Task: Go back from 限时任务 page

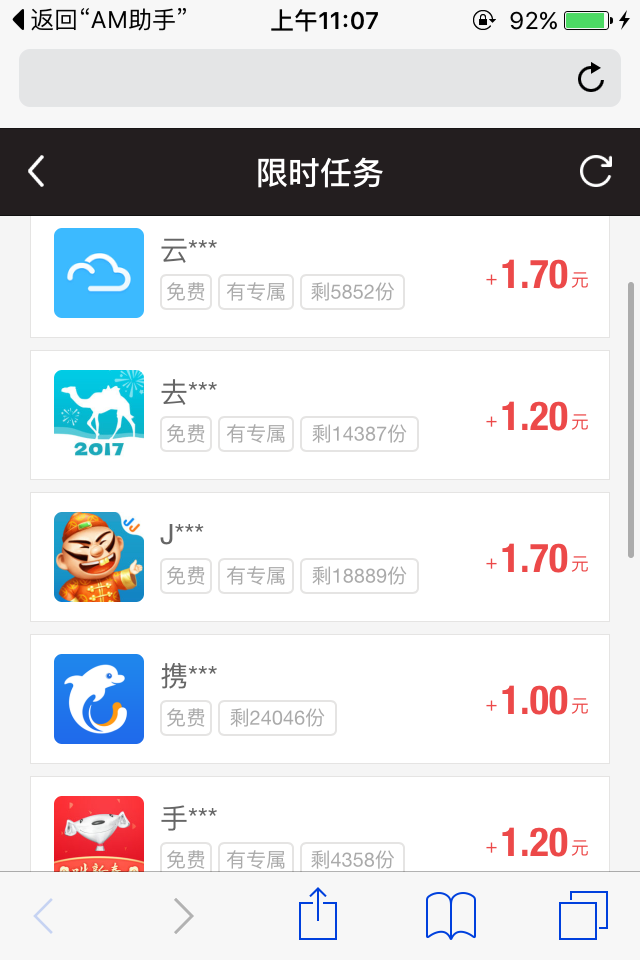Action: point(37,172)
